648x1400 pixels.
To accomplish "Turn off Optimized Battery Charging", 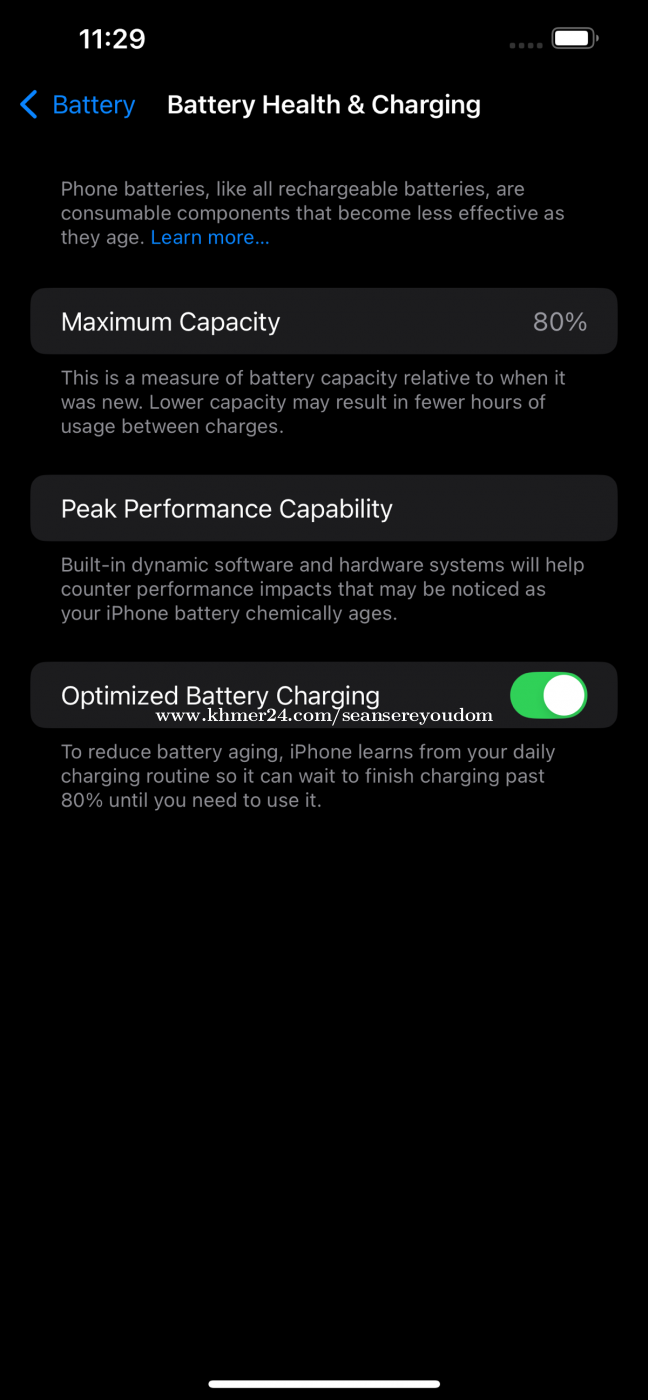I will coord(548,695).
